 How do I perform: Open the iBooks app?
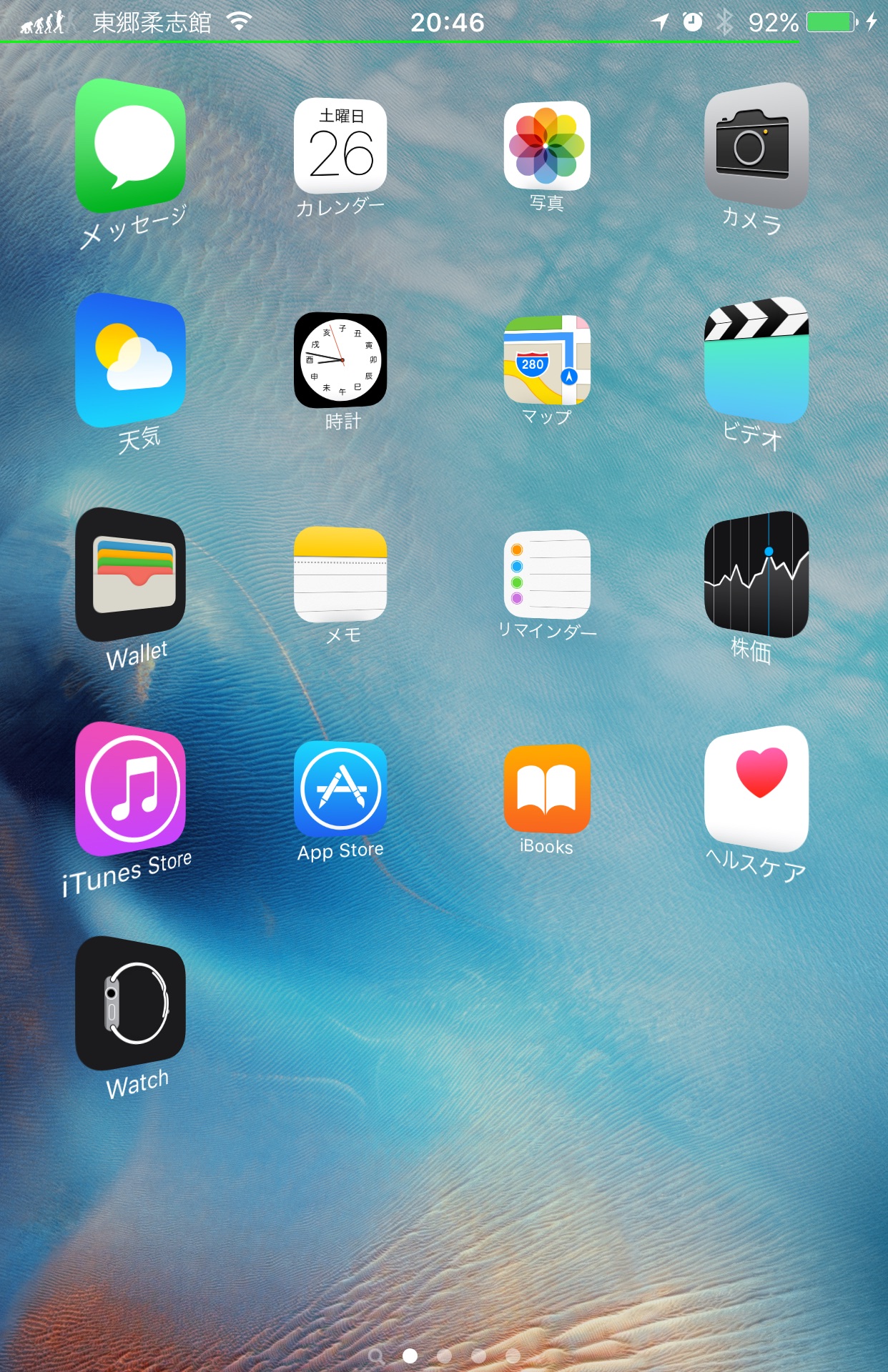point(547,789)
